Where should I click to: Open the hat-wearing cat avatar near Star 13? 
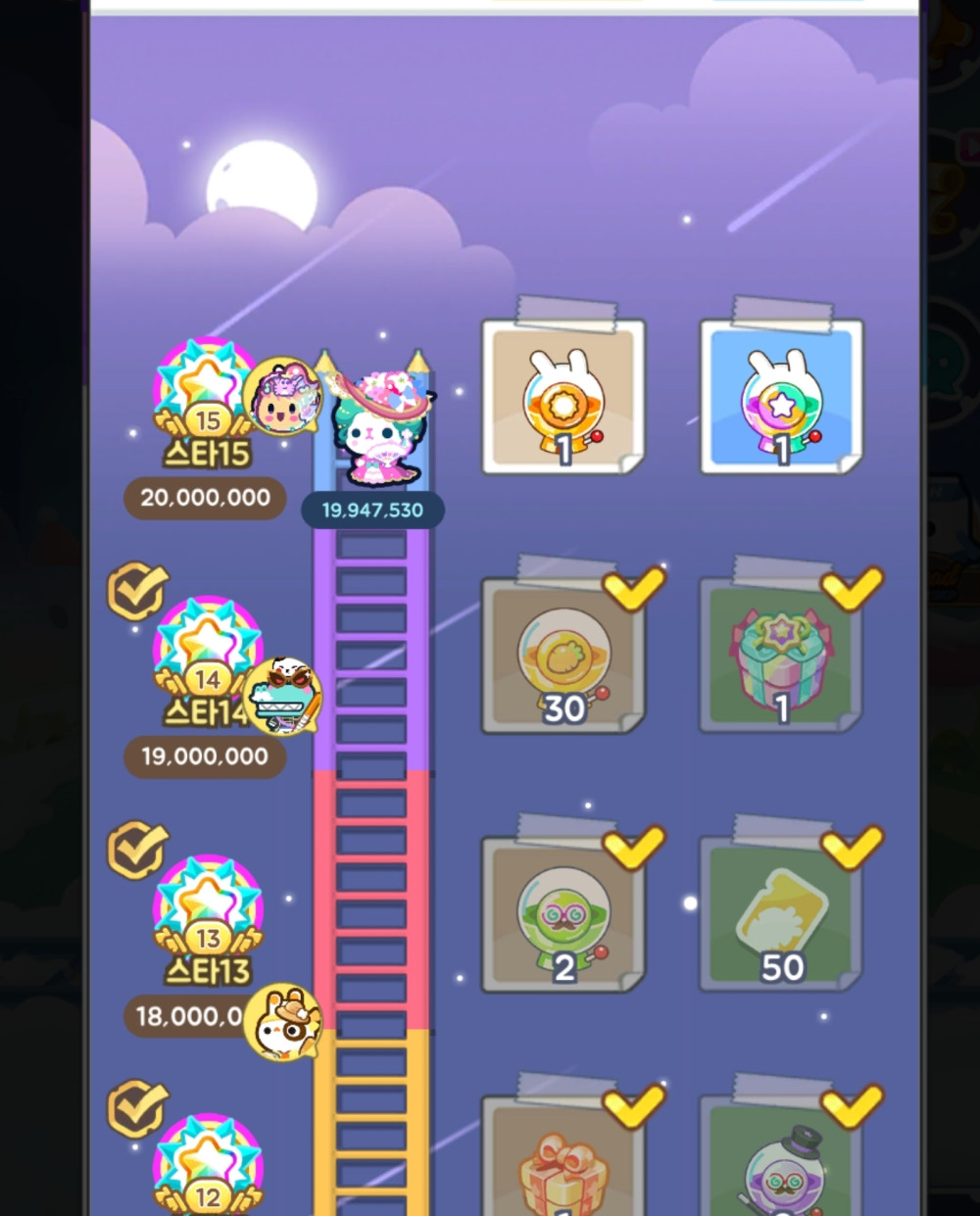[x=282, y=1022]
